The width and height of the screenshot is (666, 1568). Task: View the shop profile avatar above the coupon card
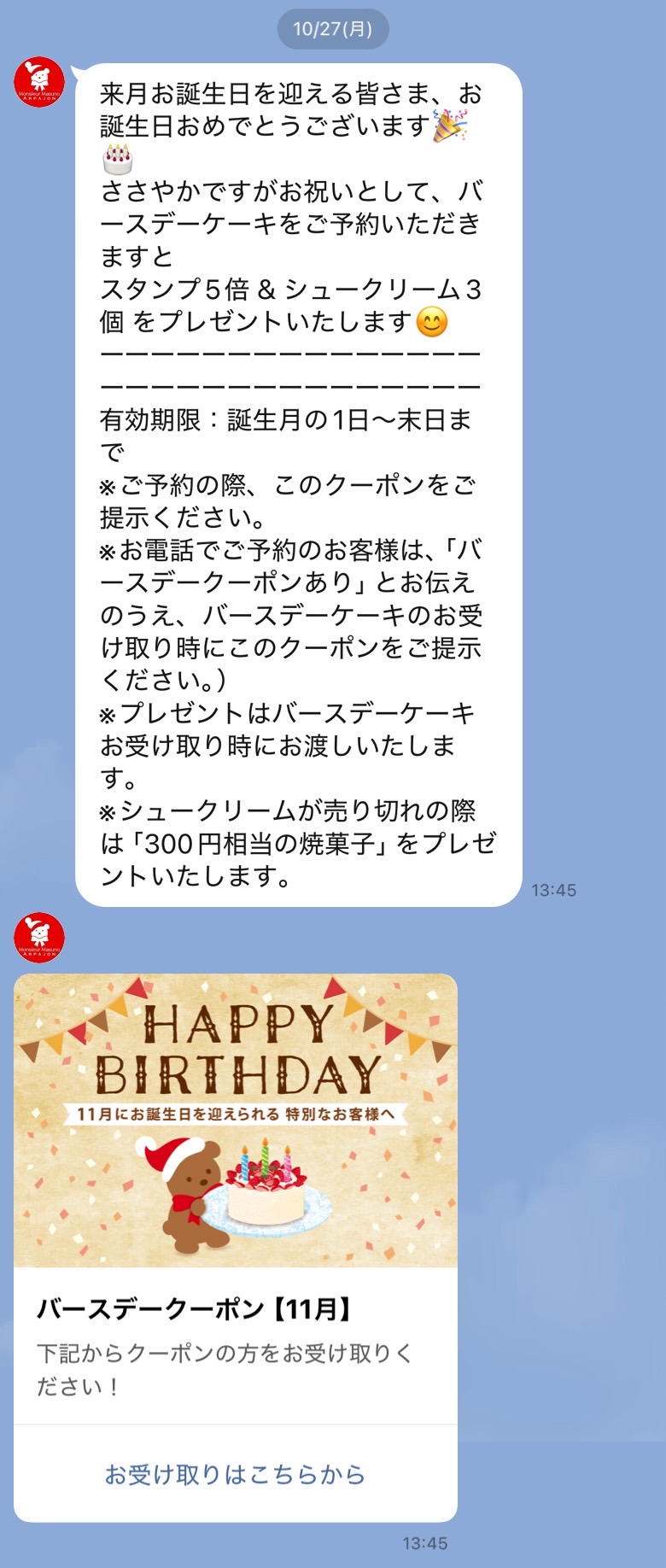pos(39,937)
